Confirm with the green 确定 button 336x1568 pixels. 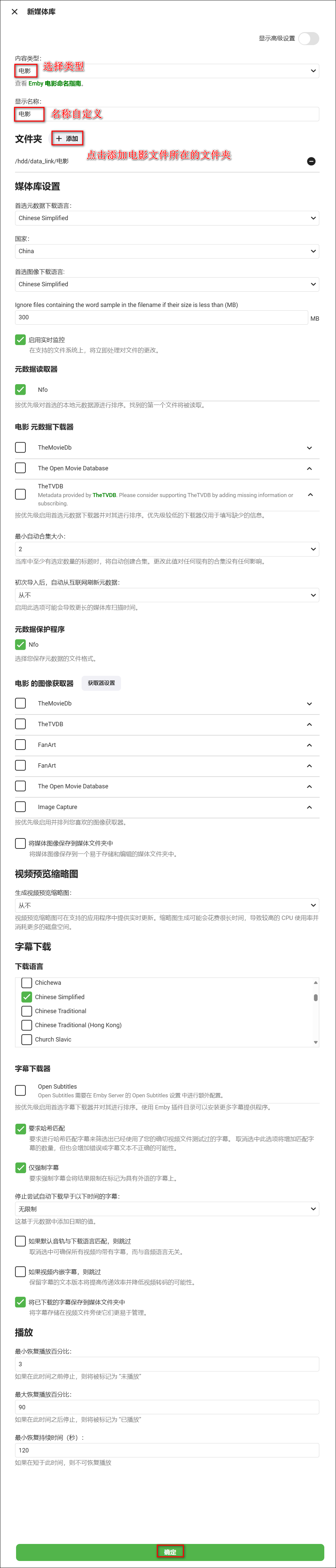170,1552
